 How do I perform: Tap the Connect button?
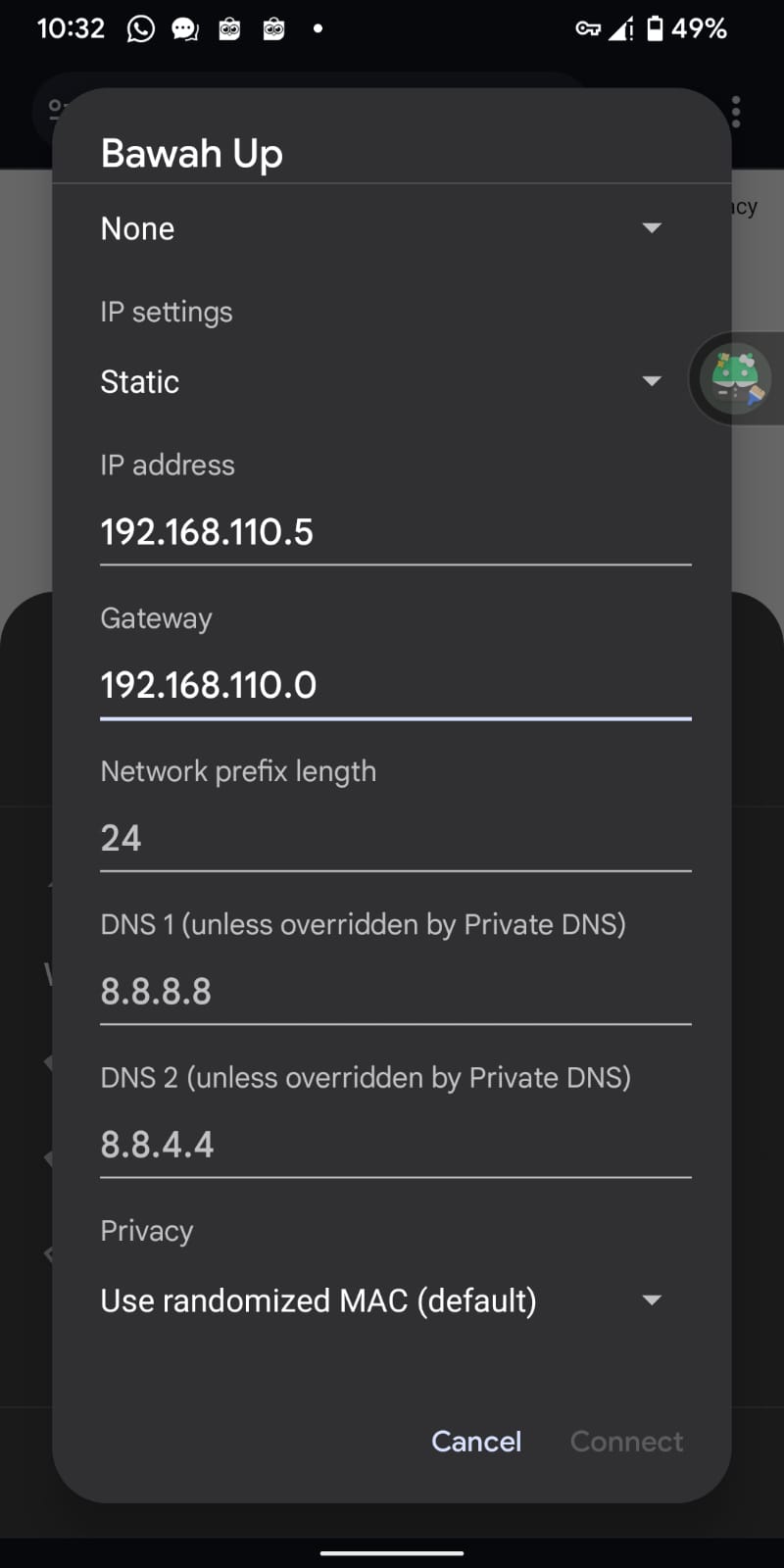[x=627, y=1442]
